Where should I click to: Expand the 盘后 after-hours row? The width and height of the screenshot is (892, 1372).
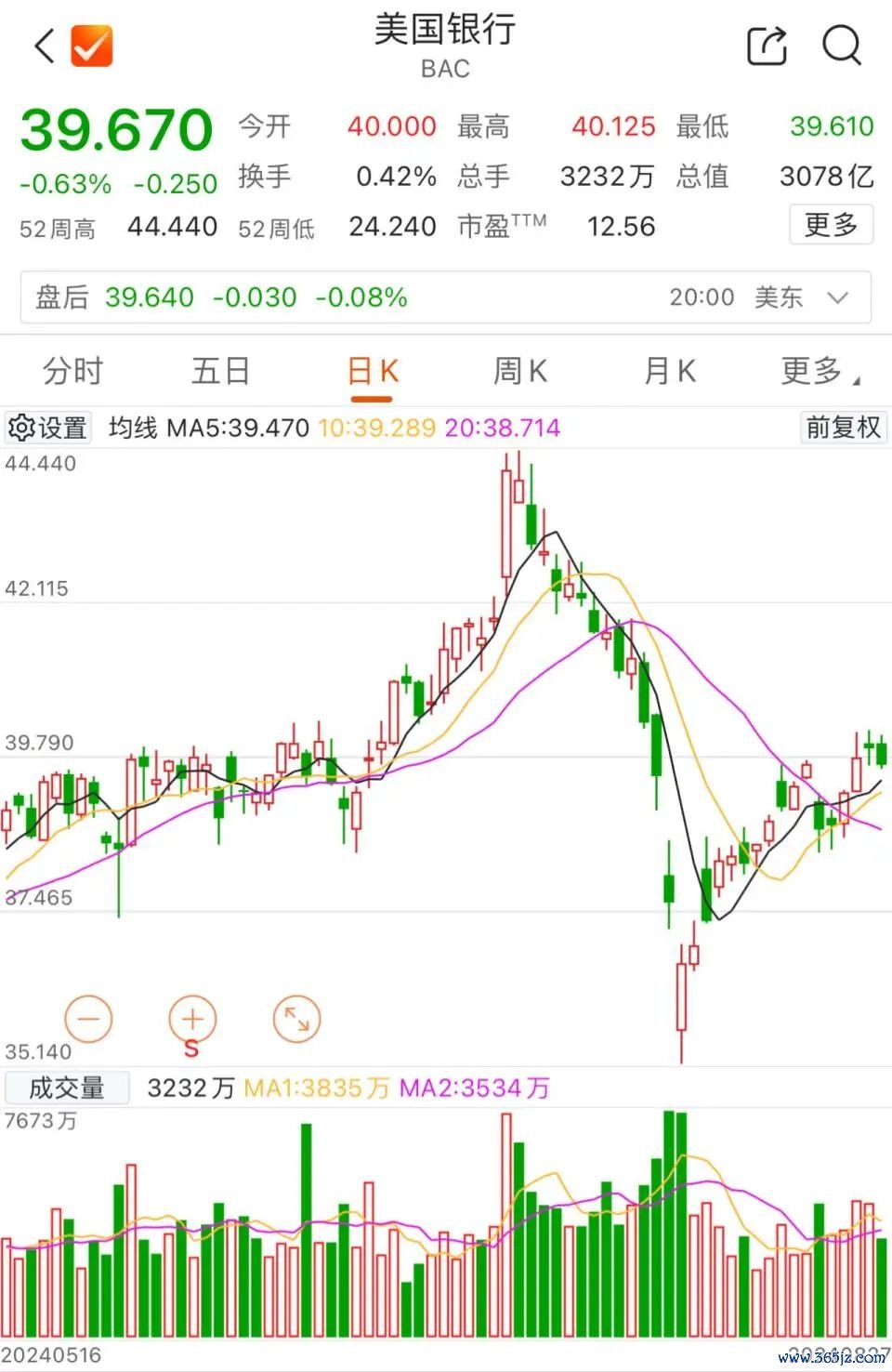tap(837, 297)
